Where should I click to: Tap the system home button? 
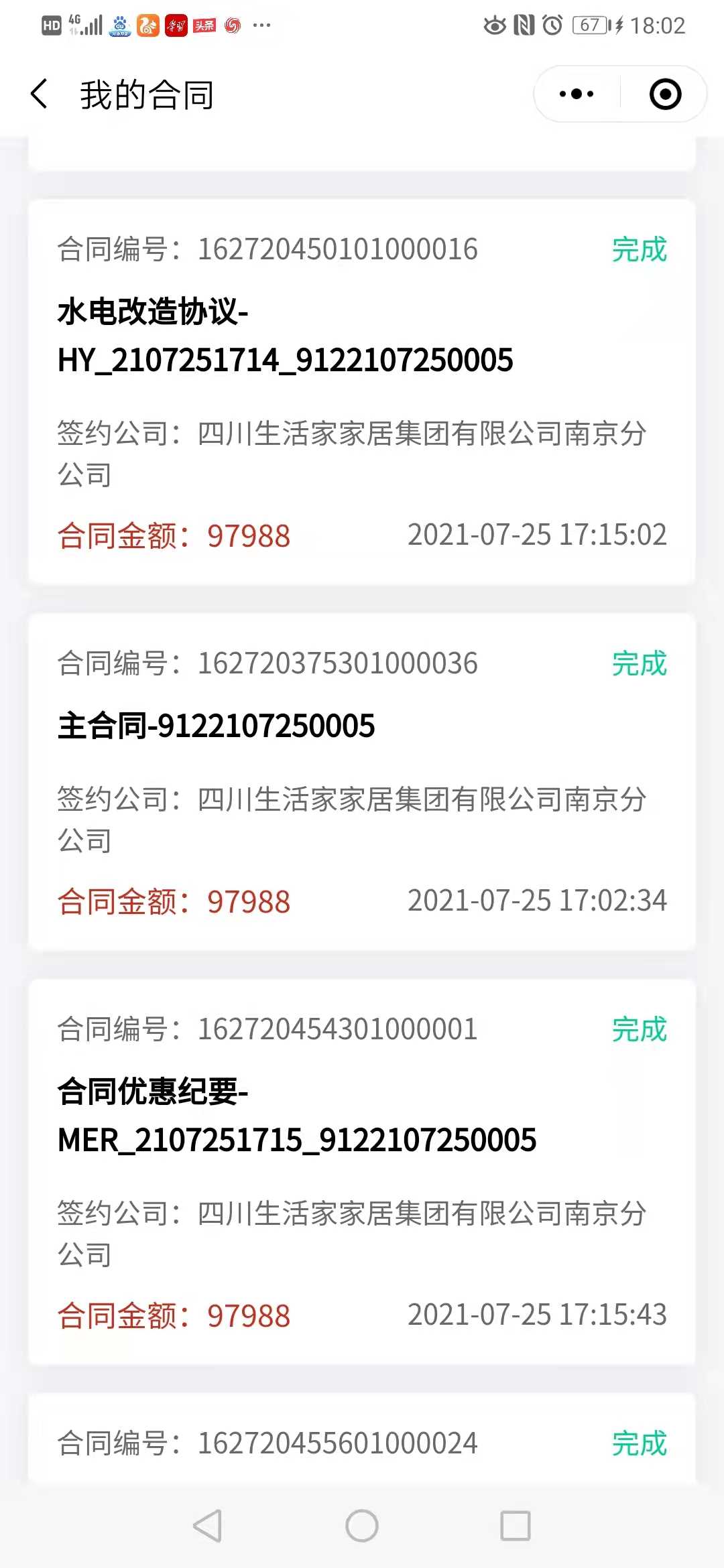coord(362,1526)
